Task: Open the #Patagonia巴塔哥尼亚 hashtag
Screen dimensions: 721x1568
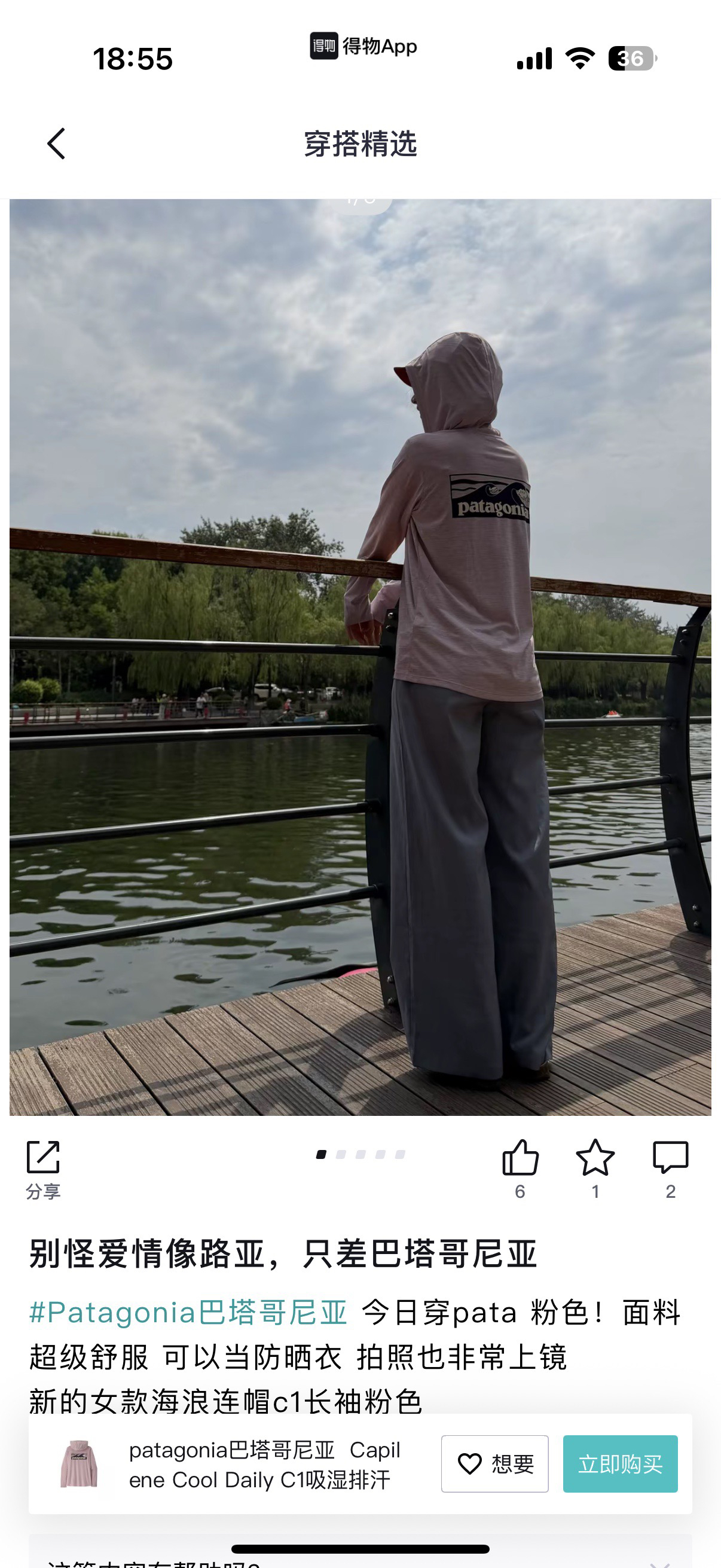Action: tap(188, 1312)
